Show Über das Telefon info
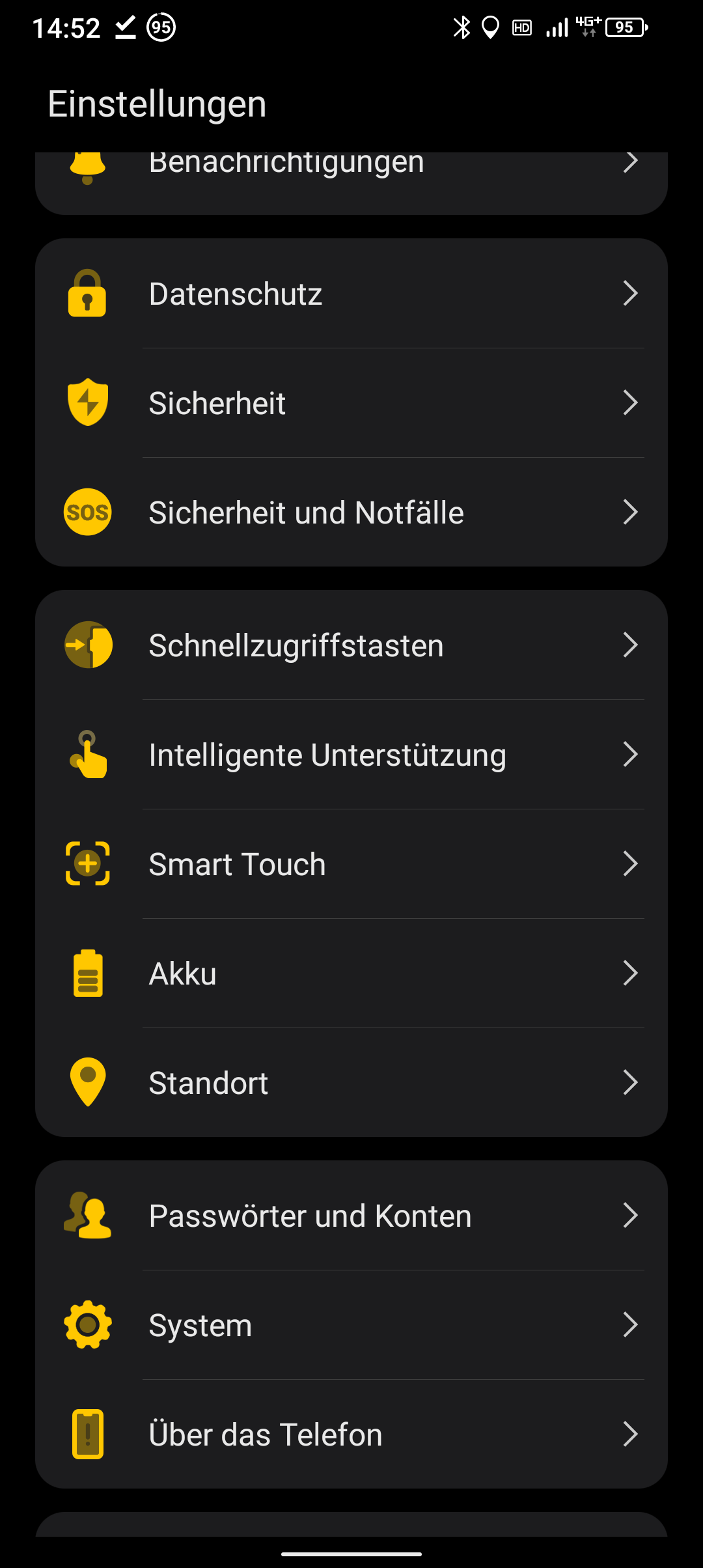This screenshot has width=703, height=1568. coord(351,1435)
